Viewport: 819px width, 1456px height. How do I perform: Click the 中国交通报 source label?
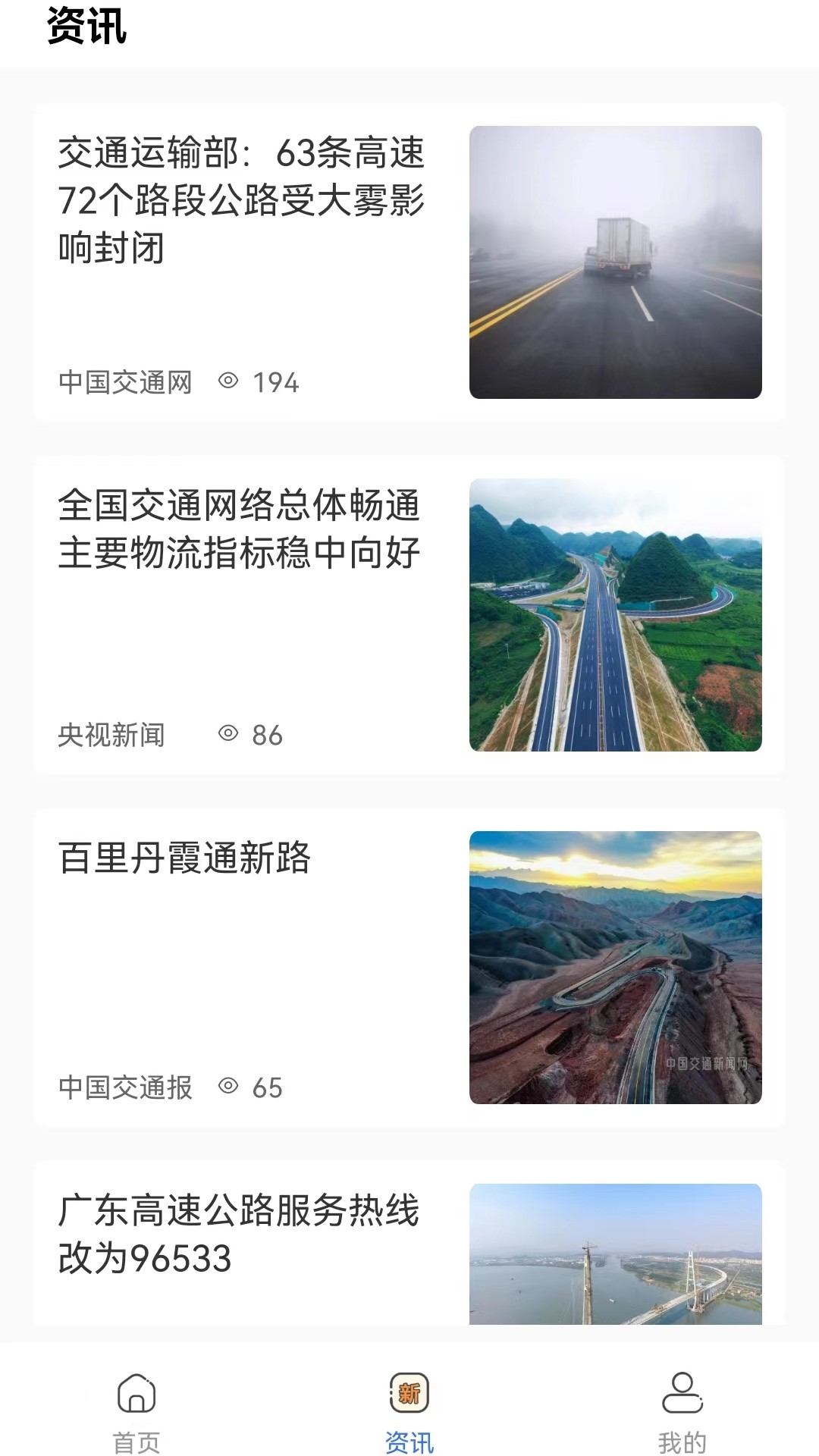click(126, 1087)
